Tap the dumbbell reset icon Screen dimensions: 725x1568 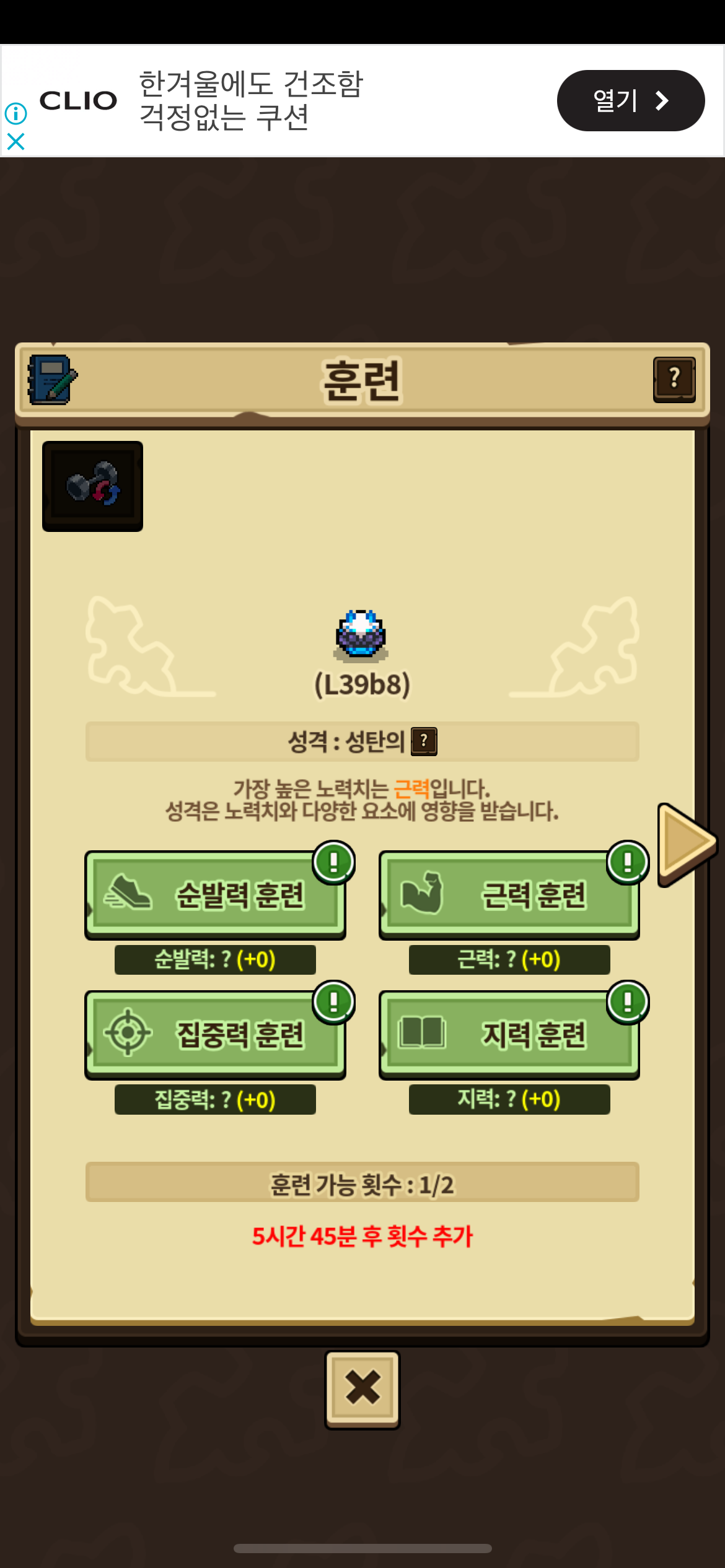pyautogui.click(x=92, y=486)
